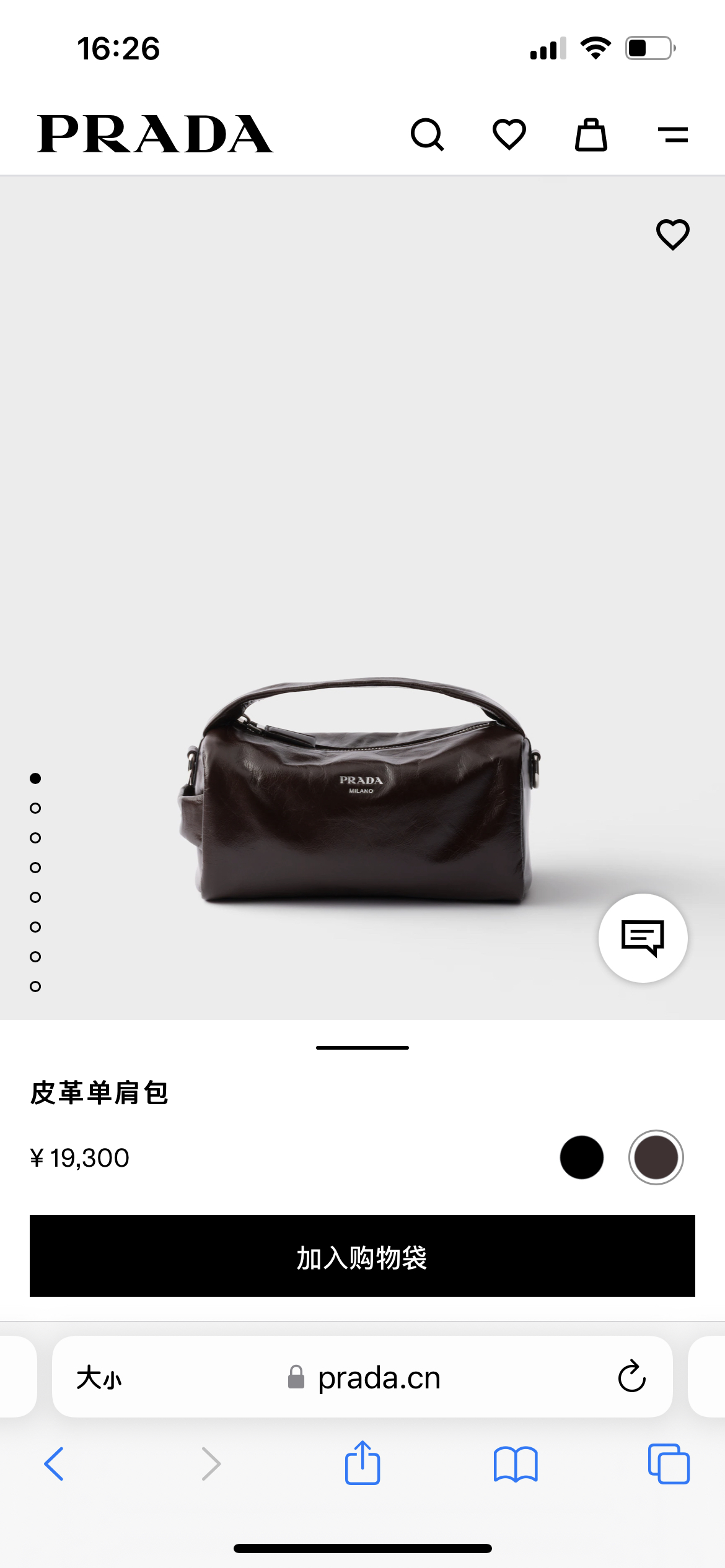Image resolution: width=725 pixels, height=1568 pixels.
Task: Select the dark brown color swatch
Action: tap(656, 1157)
